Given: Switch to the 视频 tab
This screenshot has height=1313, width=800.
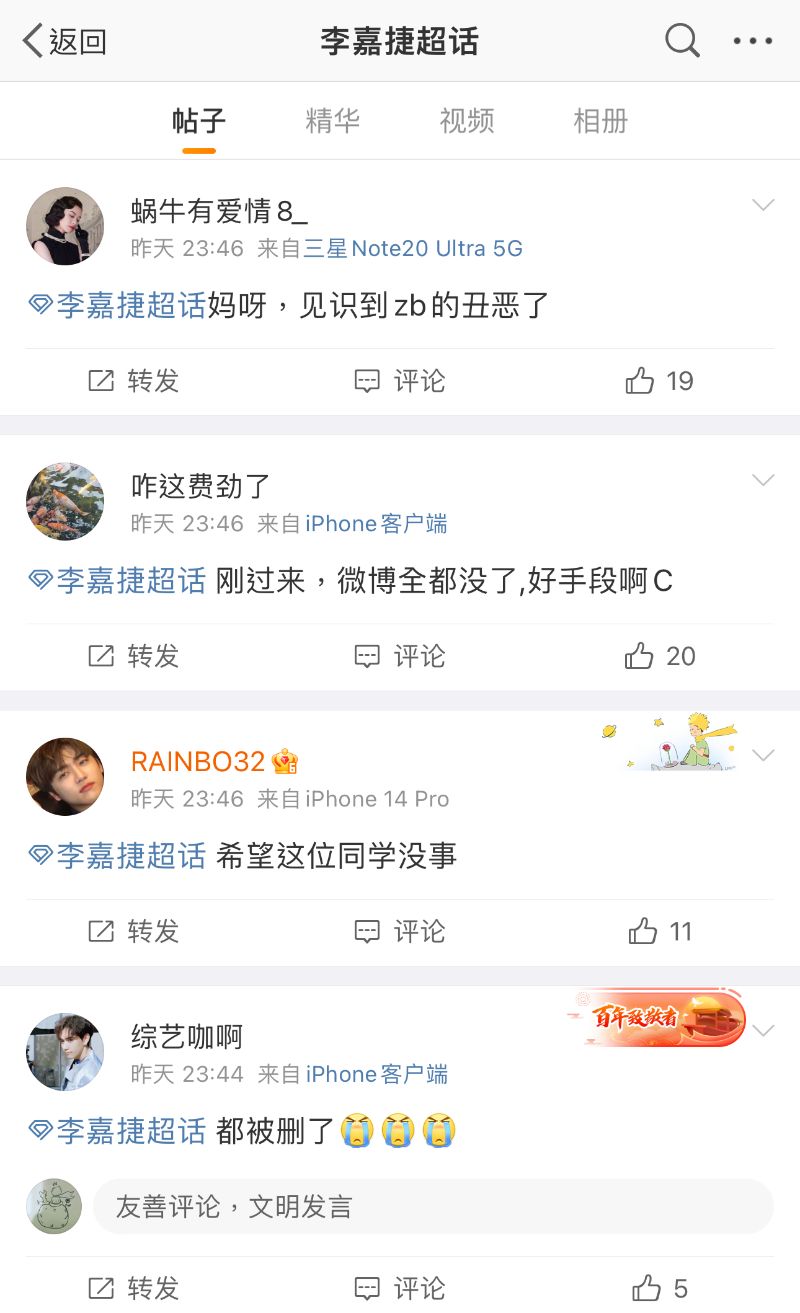Looking at the screenshot, I should click(467, 121).
